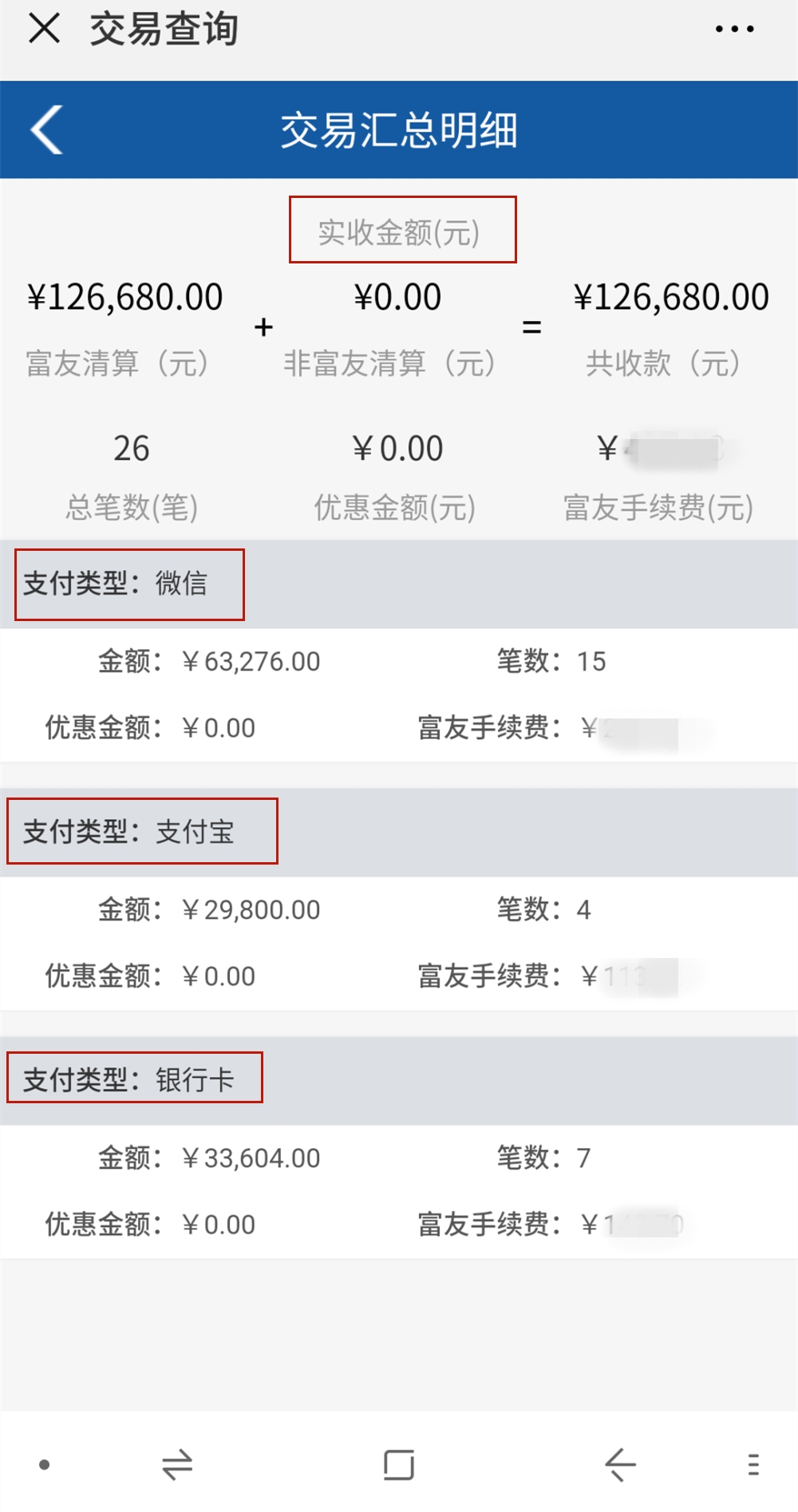The height and width of the screenshot is (1512, 798).
Task: Close the 交易查询 page with the X
Action: click(44, 29)
